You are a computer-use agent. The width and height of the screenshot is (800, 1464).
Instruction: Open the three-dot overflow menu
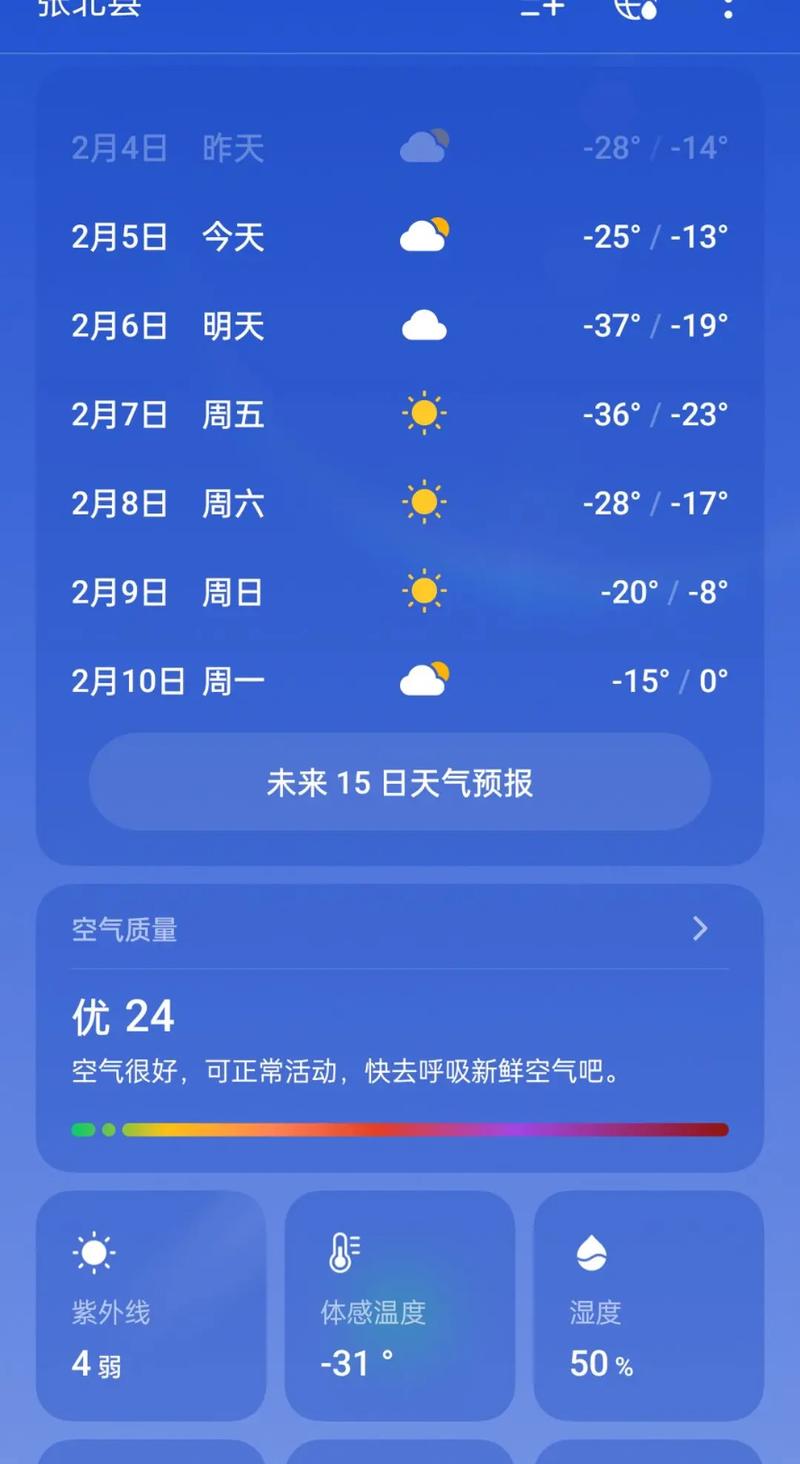point(726,12)
